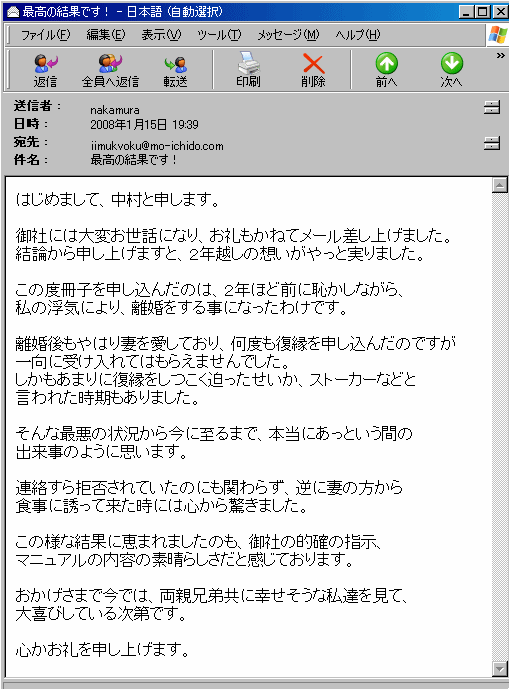
Task: Click the address card icon beside nakamura
Action: click(492, 107)
